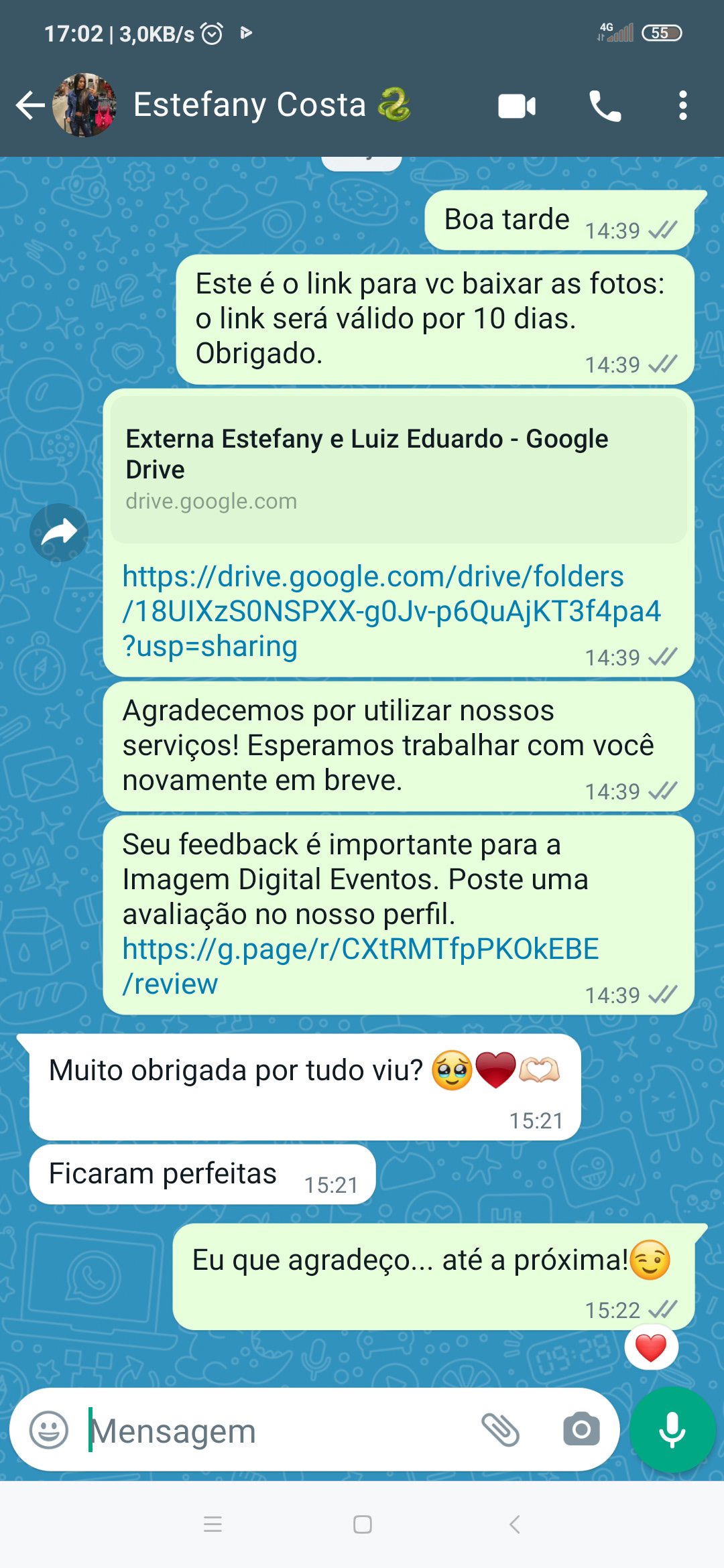Open the Externa Estefany e Luiz Eduardo Drive preview

click(399, 469)
